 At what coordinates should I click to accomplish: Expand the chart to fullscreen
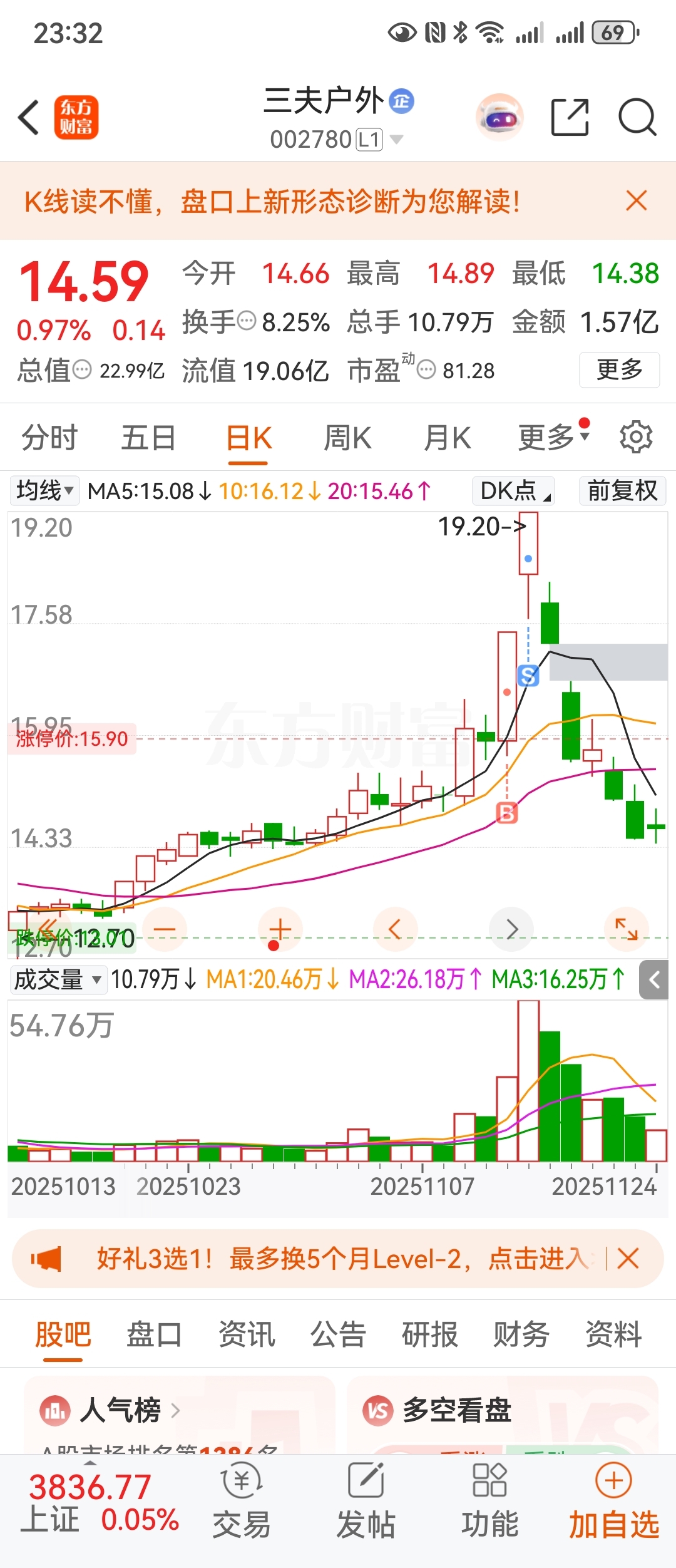(x=627, y=929)
